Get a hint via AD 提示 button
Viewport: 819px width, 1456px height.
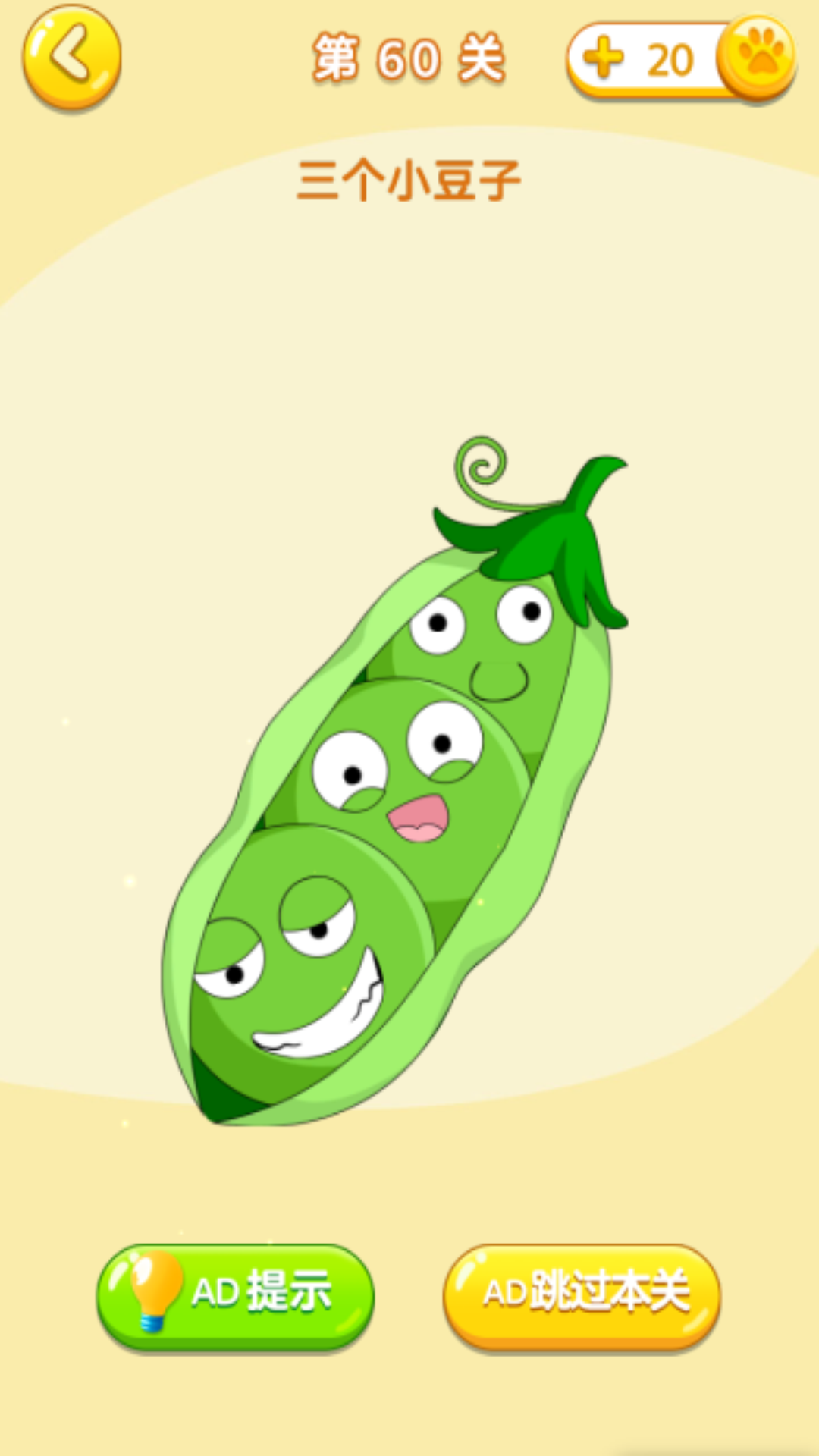[x=235, y=1294]
